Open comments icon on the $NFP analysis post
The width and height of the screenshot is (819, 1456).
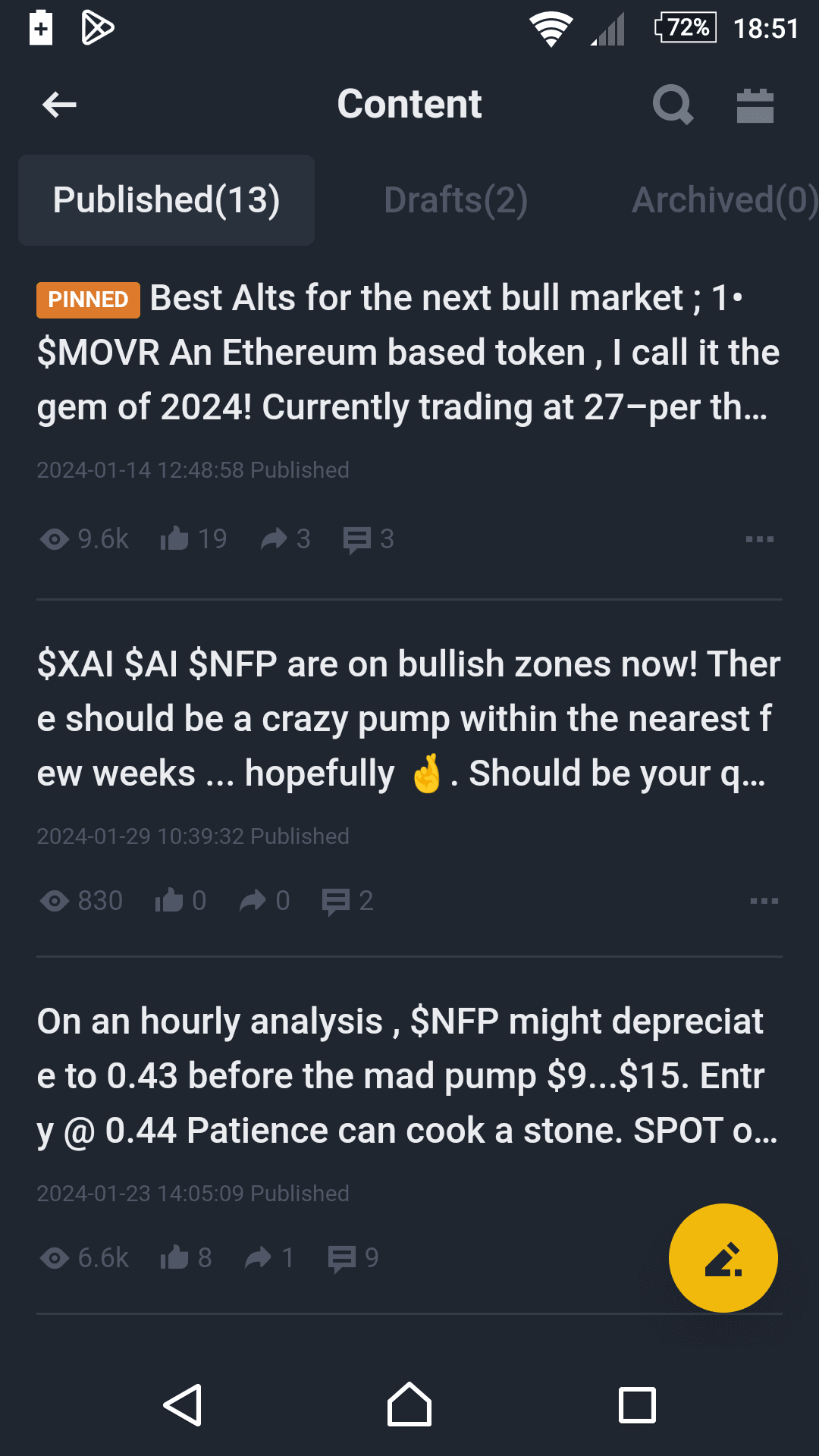point(340,1257)
